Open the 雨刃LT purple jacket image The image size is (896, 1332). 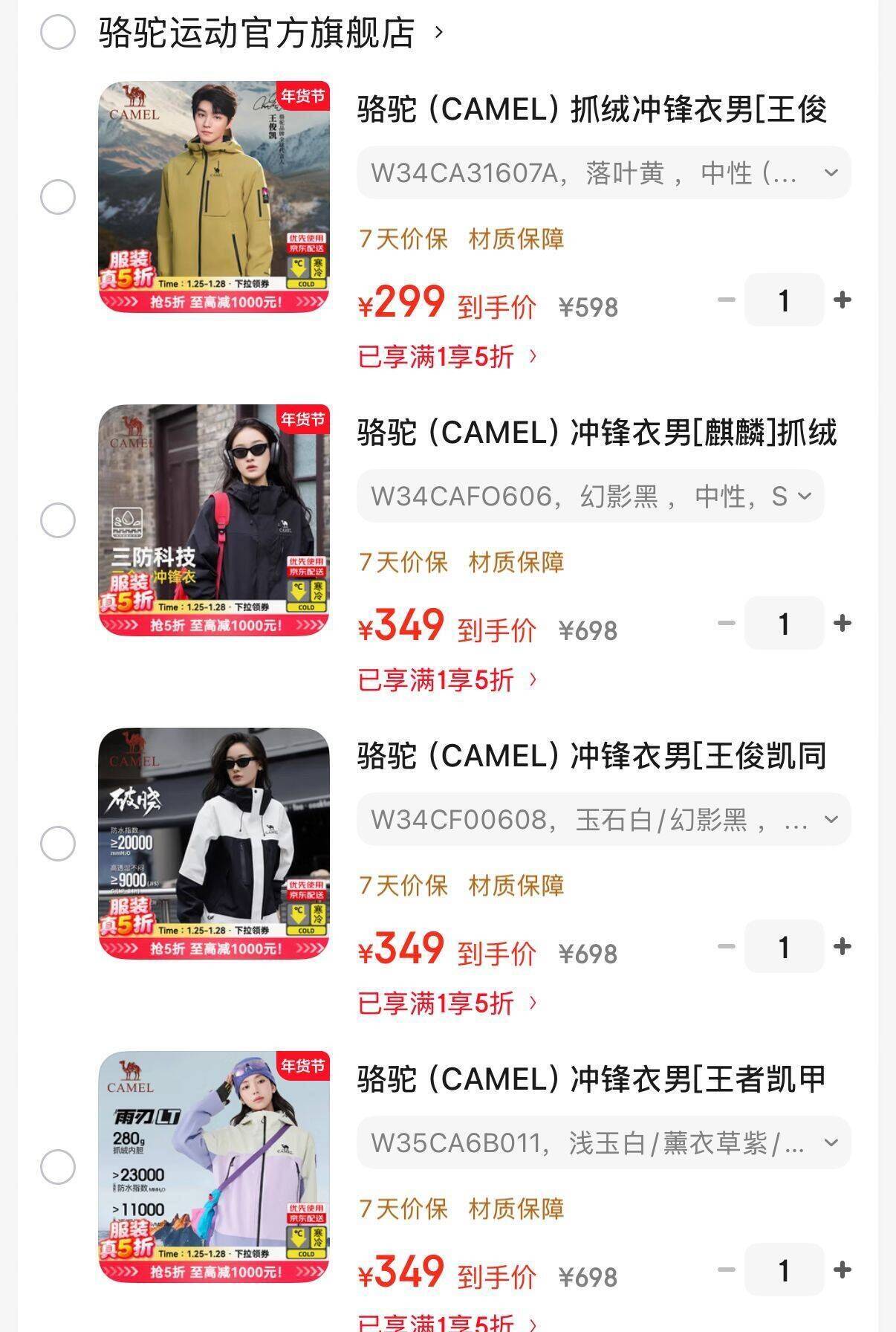(x=214, y=1167)
